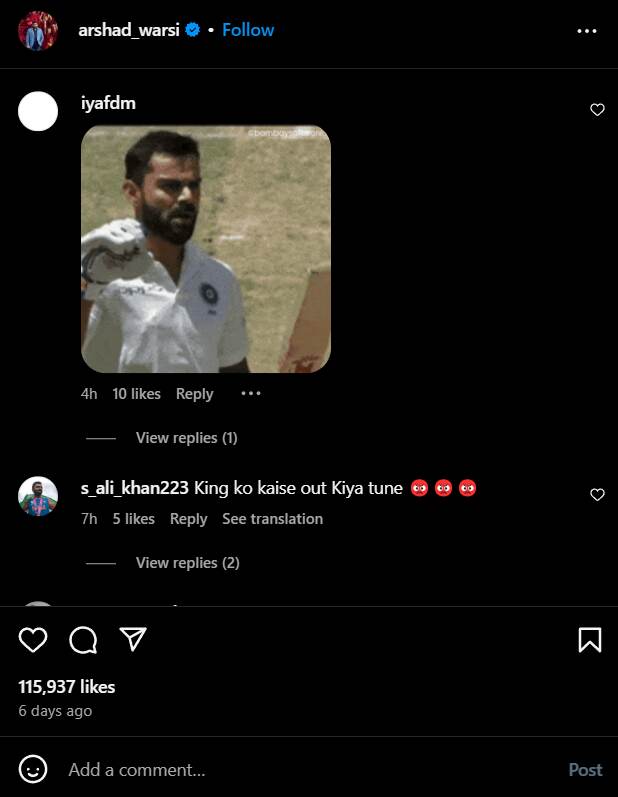Like iyafdm's comment
The width and height of the screenshot is (618, 797).
pos(597,110)
